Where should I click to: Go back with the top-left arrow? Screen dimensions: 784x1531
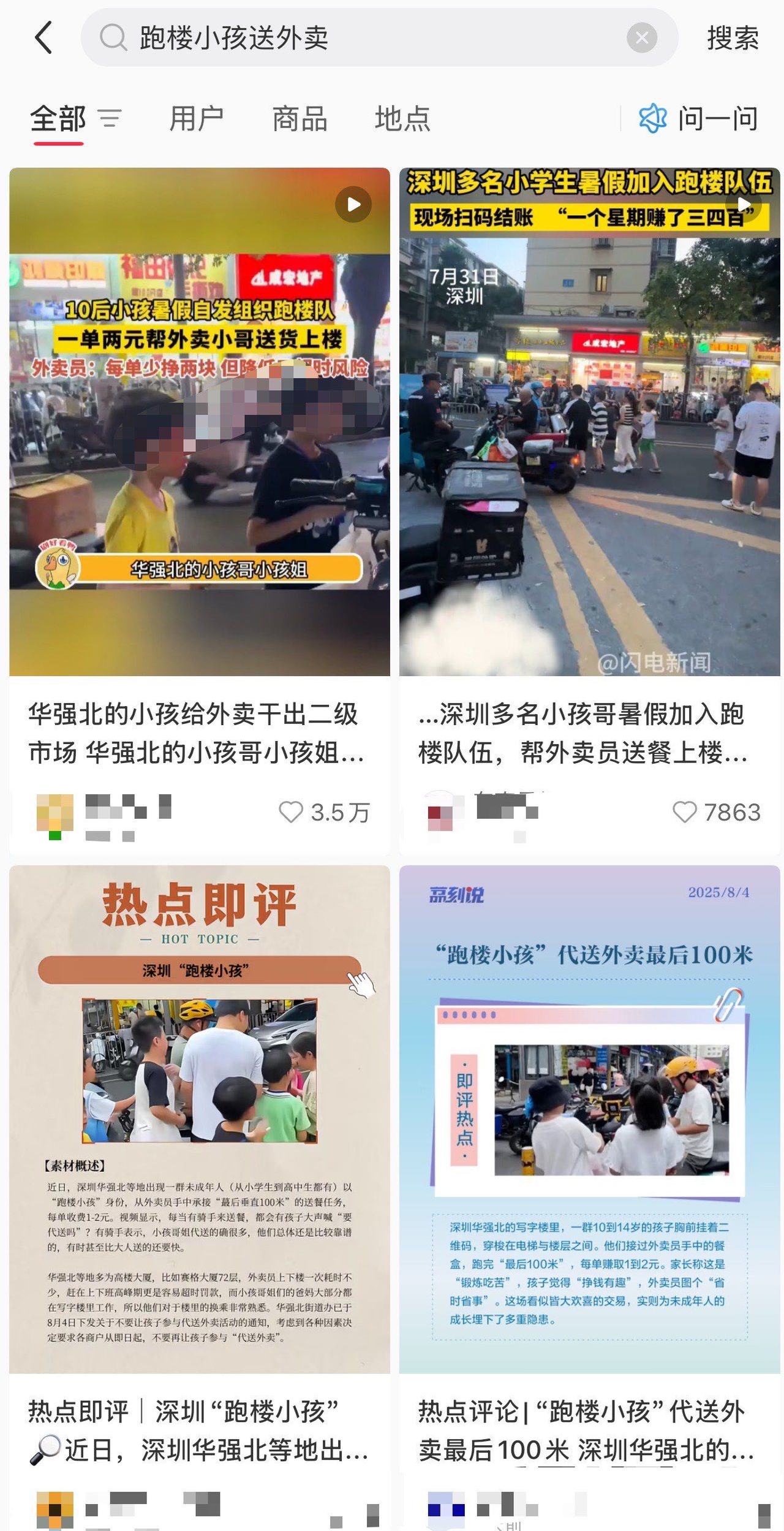43,37
